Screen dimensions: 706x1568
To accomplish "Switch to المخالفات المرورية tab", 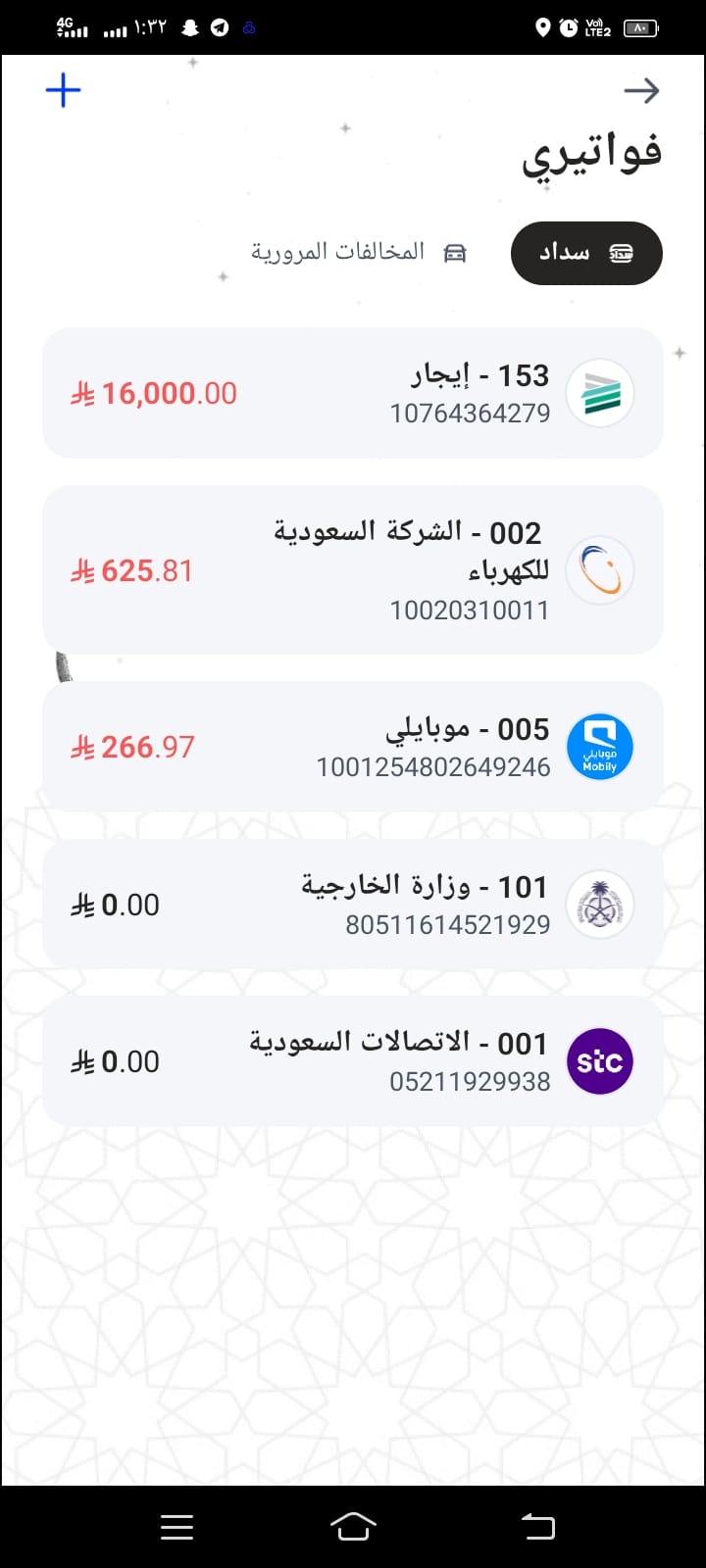I will (x=358, y=252).
